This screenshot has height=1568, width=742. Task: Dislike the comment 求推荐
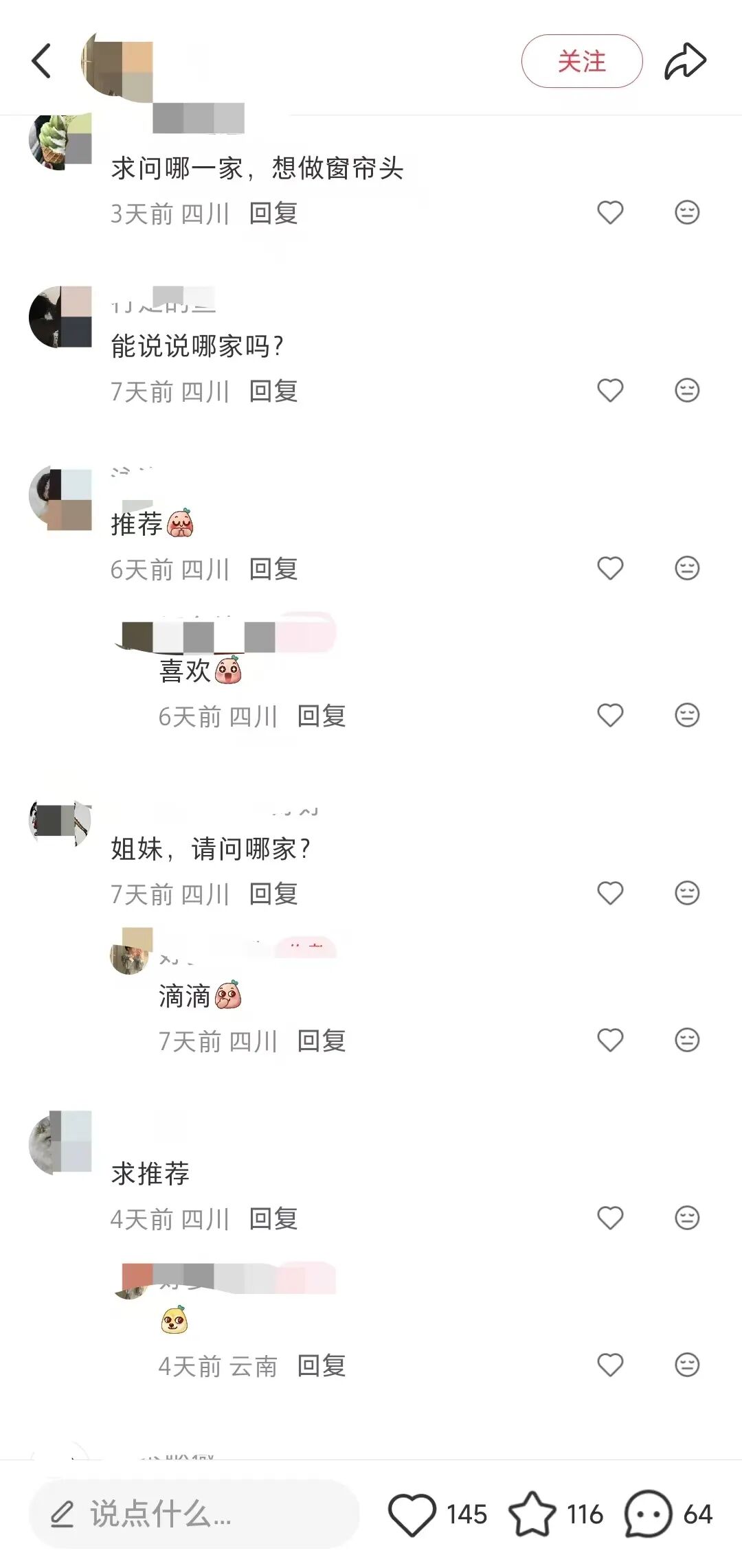pyautogui.click(x=686, y=1218)
